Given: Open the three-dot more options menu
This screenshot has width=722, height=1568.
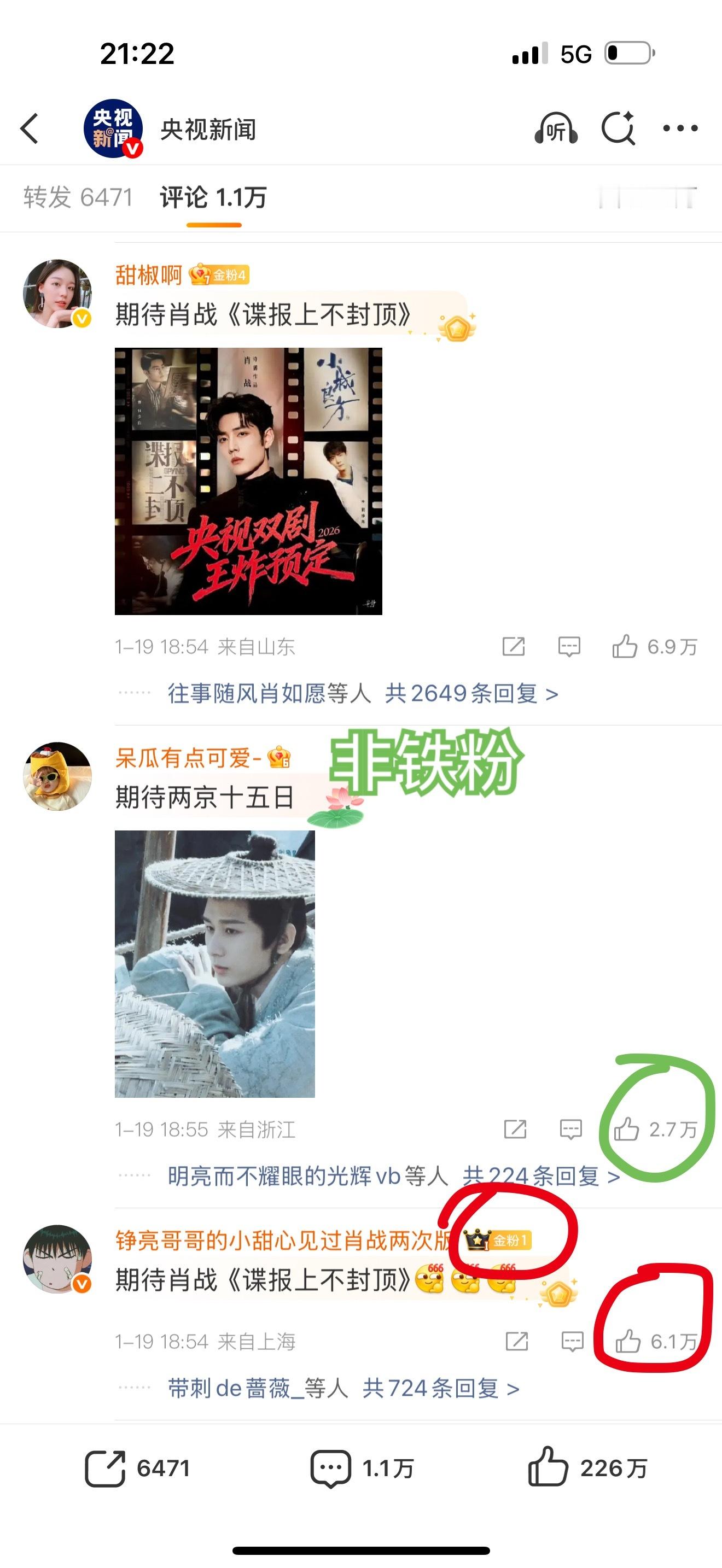Looking at the screenshot, I should point(680,128).
